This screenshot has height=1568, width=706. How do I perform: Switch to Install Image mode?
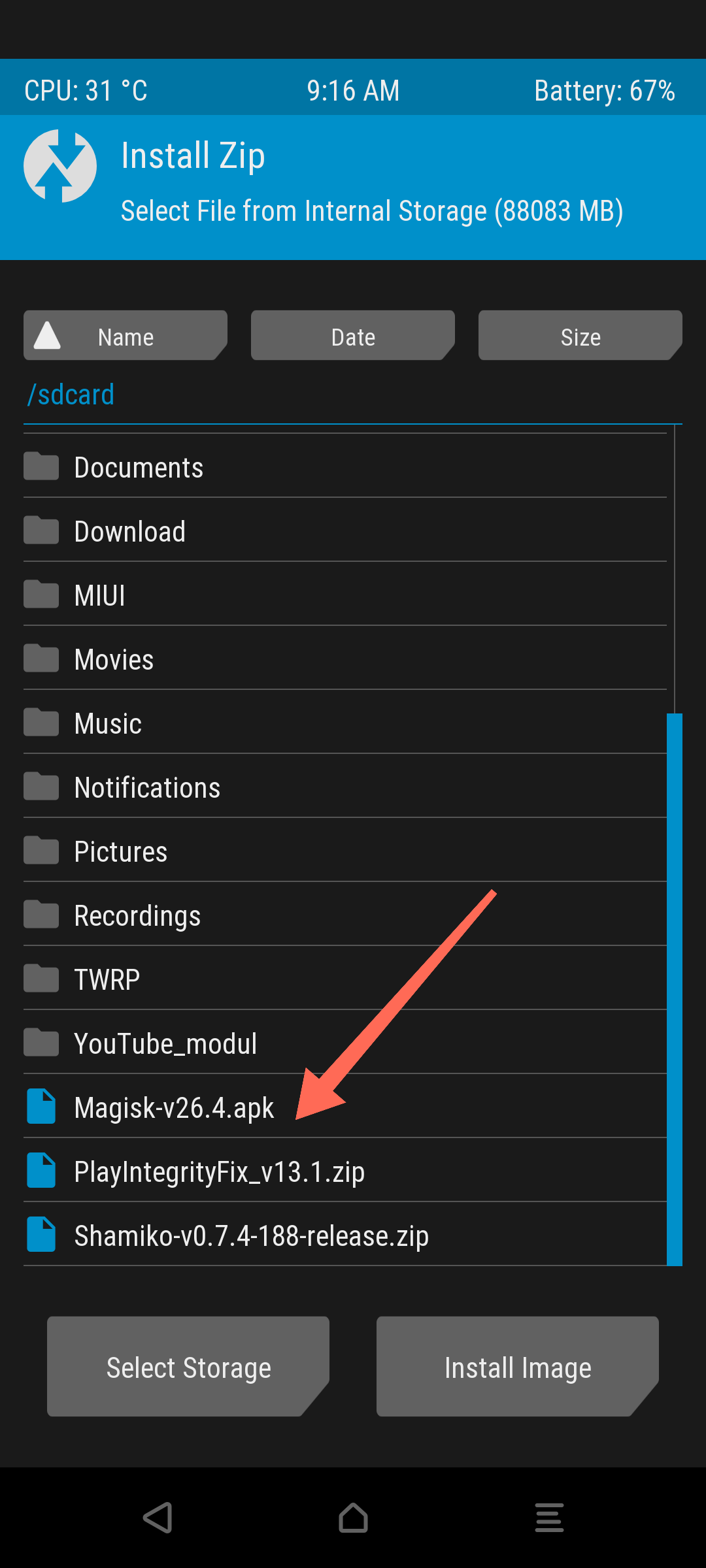(518, 1367)
